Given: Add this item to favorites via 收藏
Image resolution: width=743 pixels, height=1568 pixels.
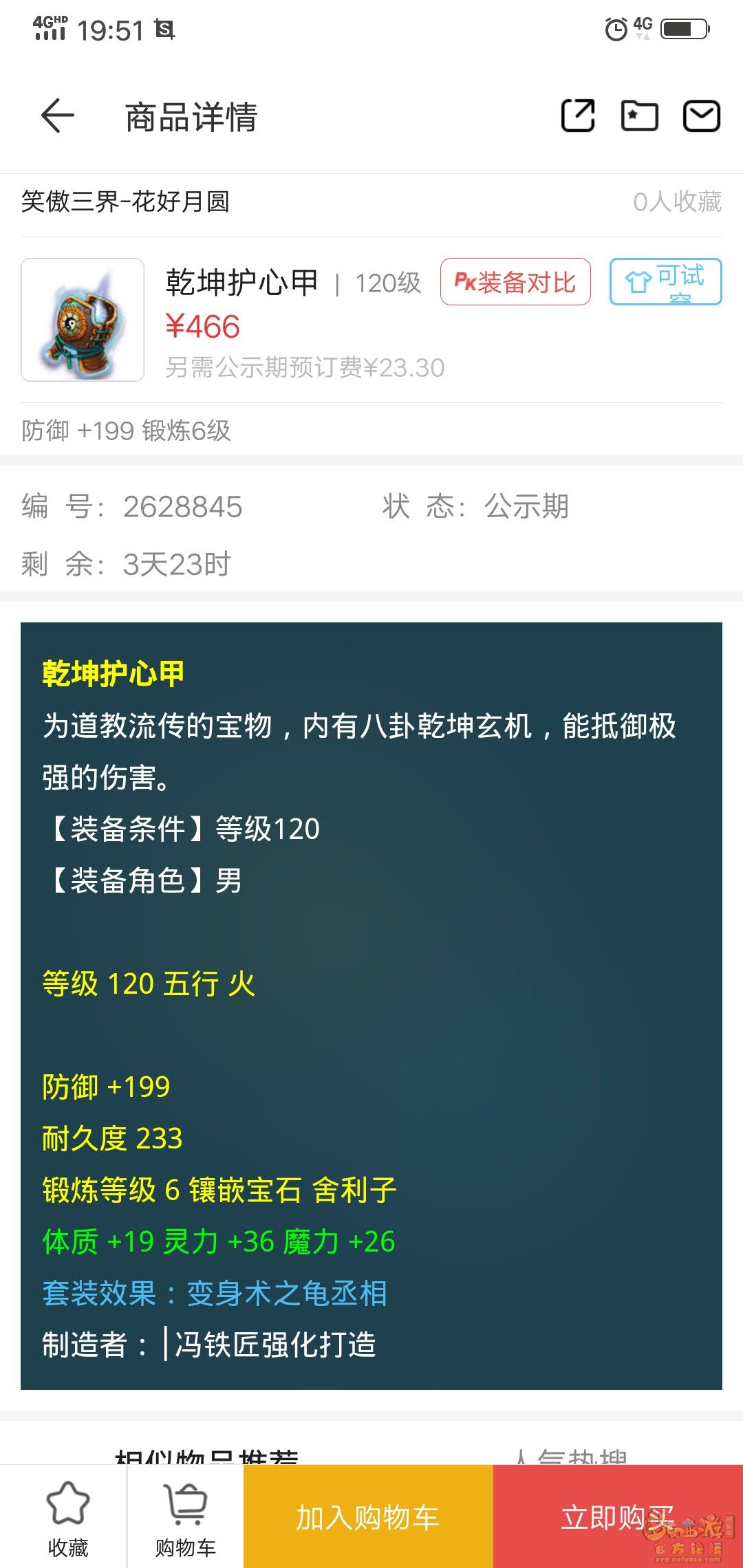Looking at the screenshot, I should [x=67, y=1518].
